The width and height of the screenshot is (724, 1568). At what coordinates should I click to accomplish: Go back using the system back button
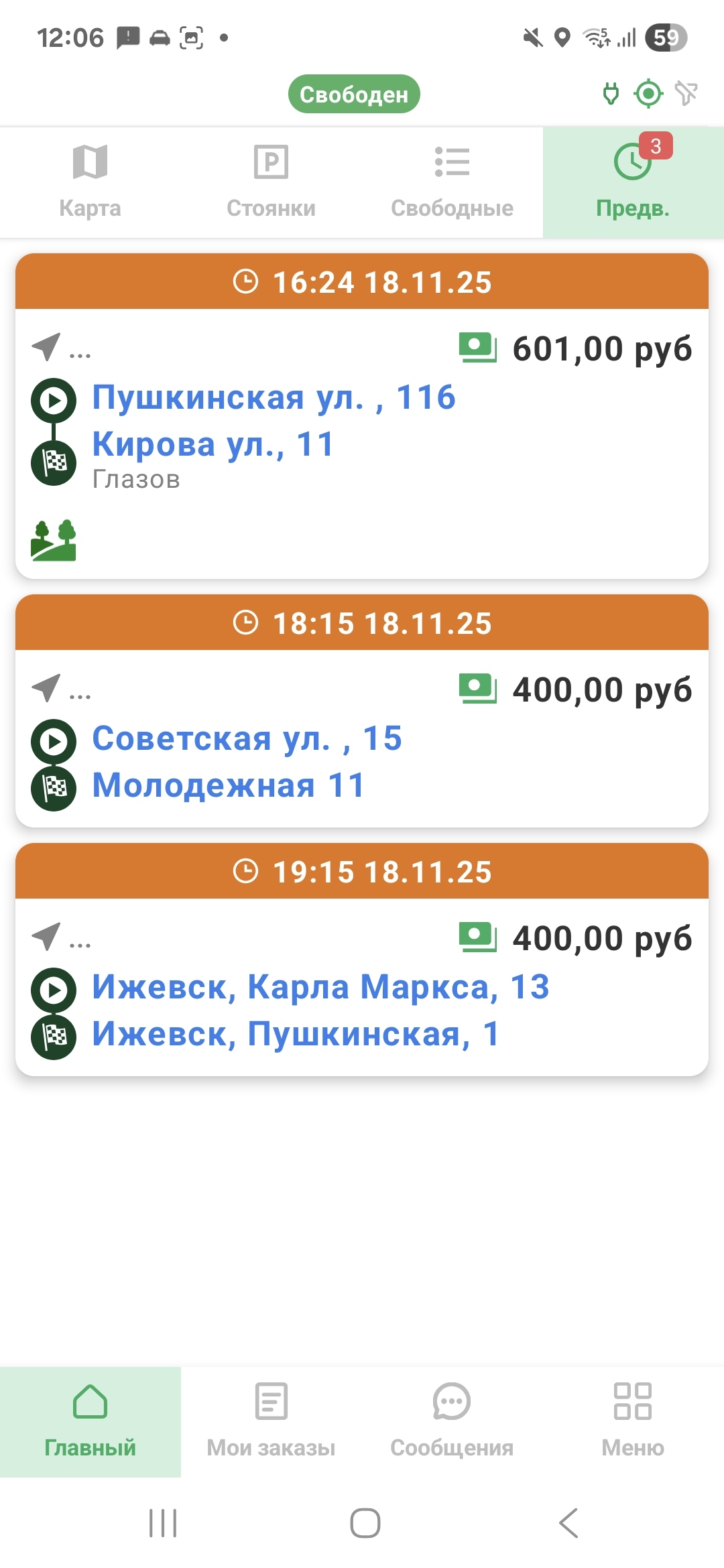tap(568, 1523)
